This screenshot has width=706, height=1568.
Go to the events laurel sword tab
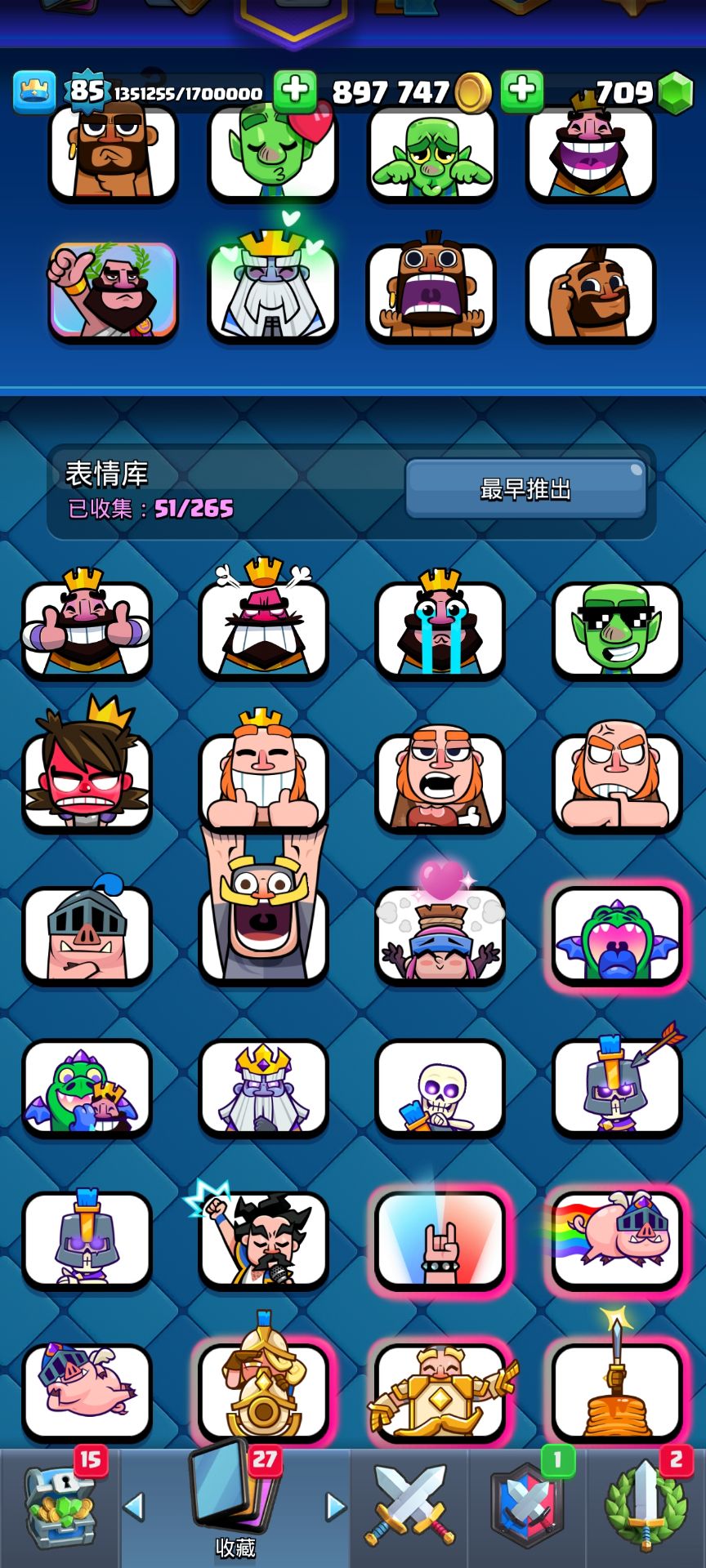(646, 1507)
